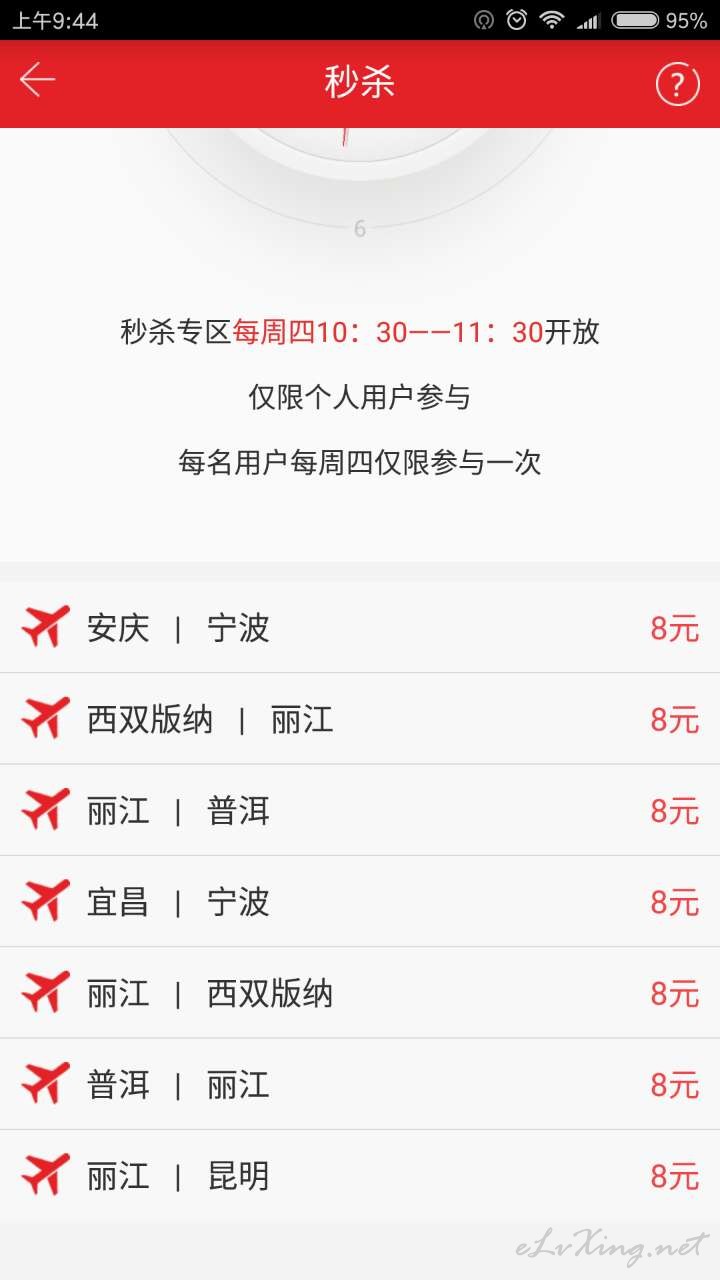This screenshot has height=1280, width=720.
Task: Open the 丽江 | 昆明 flight row
Action: (x=360, y=1176)
